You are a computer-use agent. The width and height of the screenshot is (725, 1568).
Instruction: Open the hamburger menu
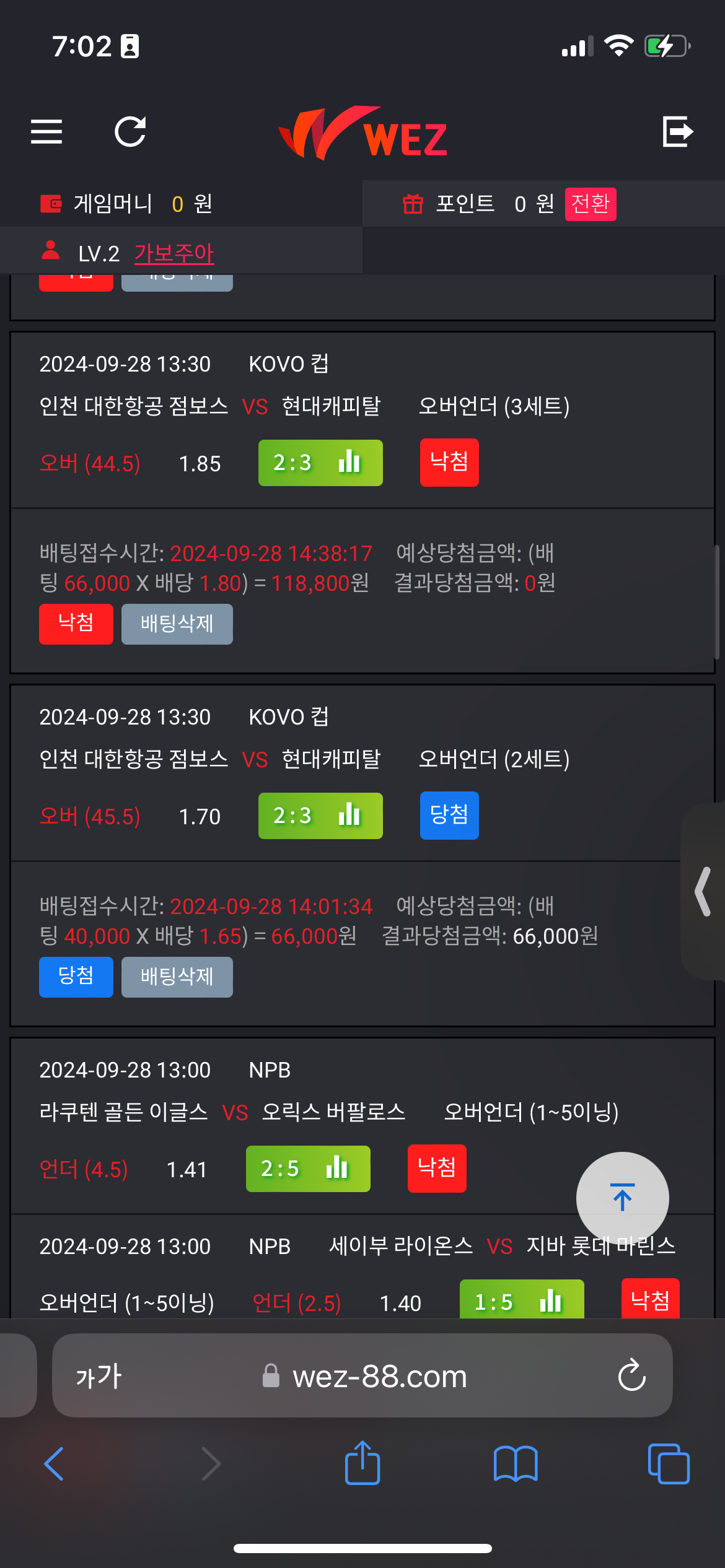click(46, 131)
